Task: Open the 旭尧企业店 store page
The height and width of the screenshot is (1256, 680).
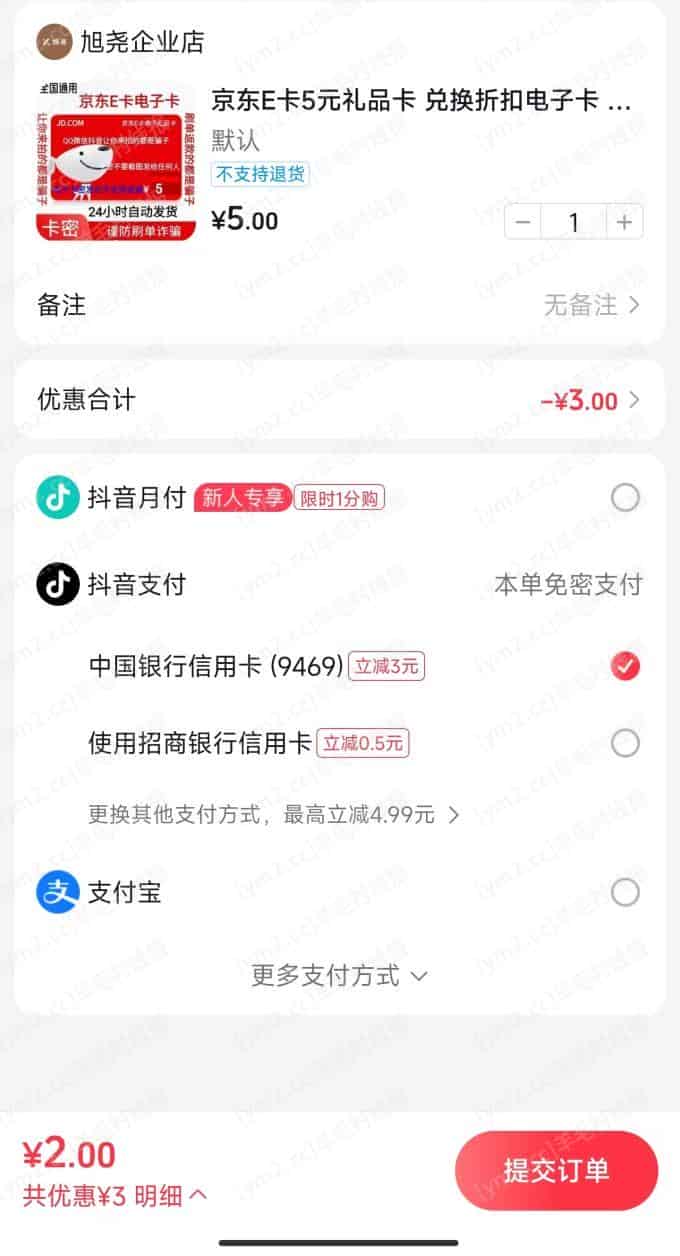Action: click(121, 42)
